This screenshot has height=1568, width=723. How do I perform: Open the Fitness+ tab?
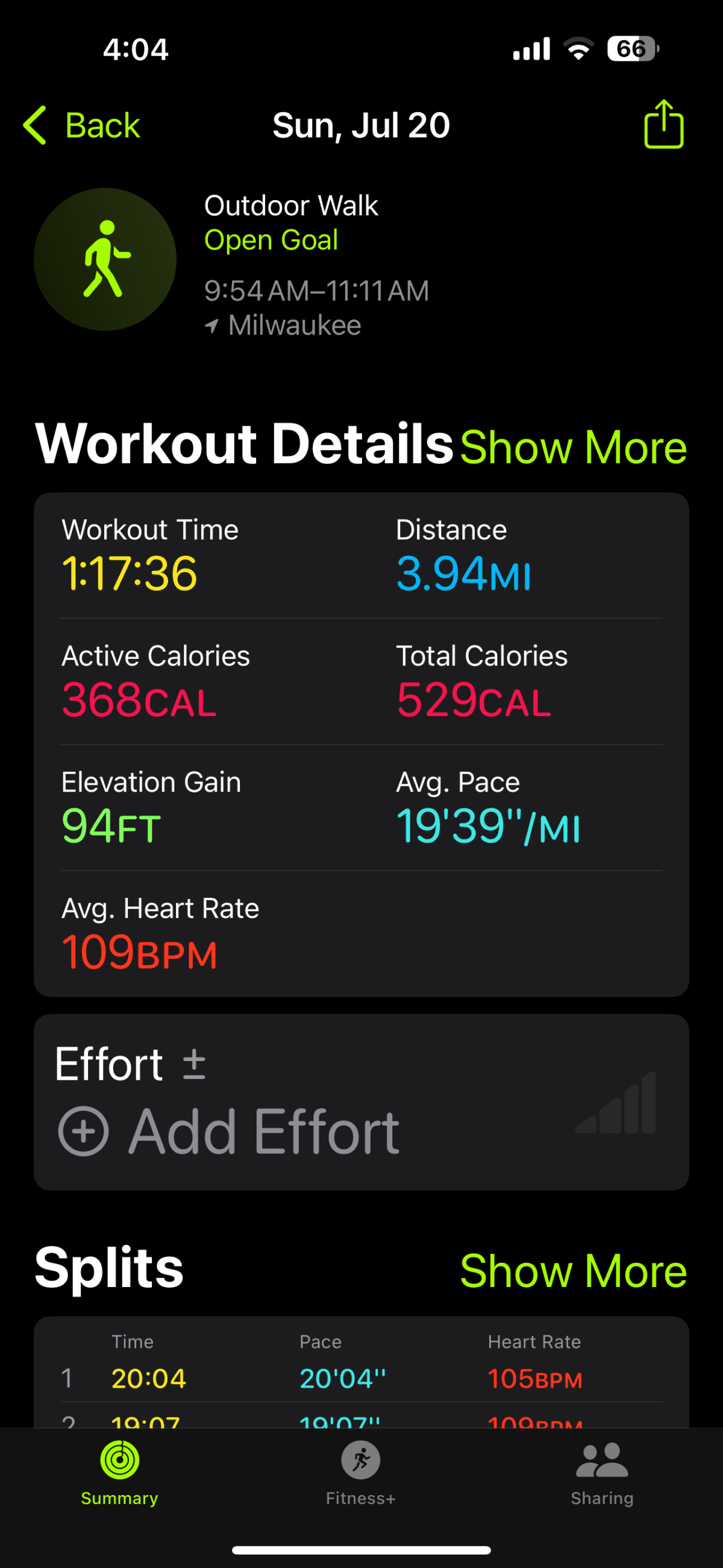coord(361,1472)
